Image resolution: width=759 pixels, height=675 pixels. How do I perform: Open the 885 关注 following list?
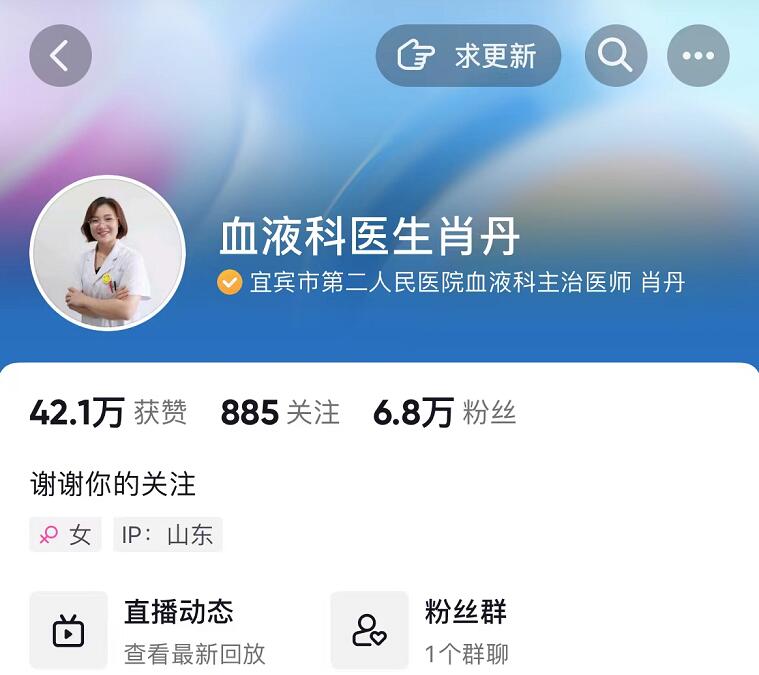point(280,412)
